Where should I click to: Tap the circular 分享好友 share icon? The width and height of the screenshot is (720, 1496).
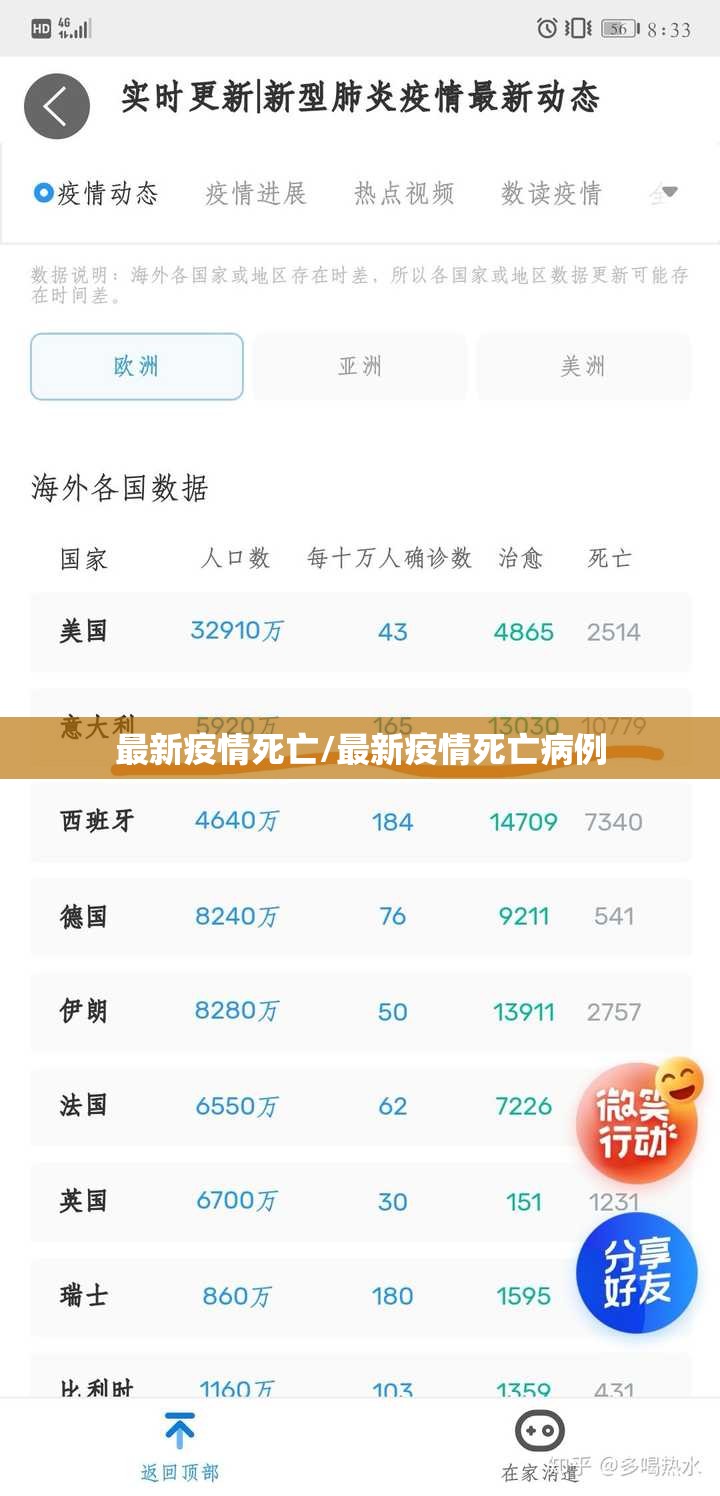(637, 1272)
